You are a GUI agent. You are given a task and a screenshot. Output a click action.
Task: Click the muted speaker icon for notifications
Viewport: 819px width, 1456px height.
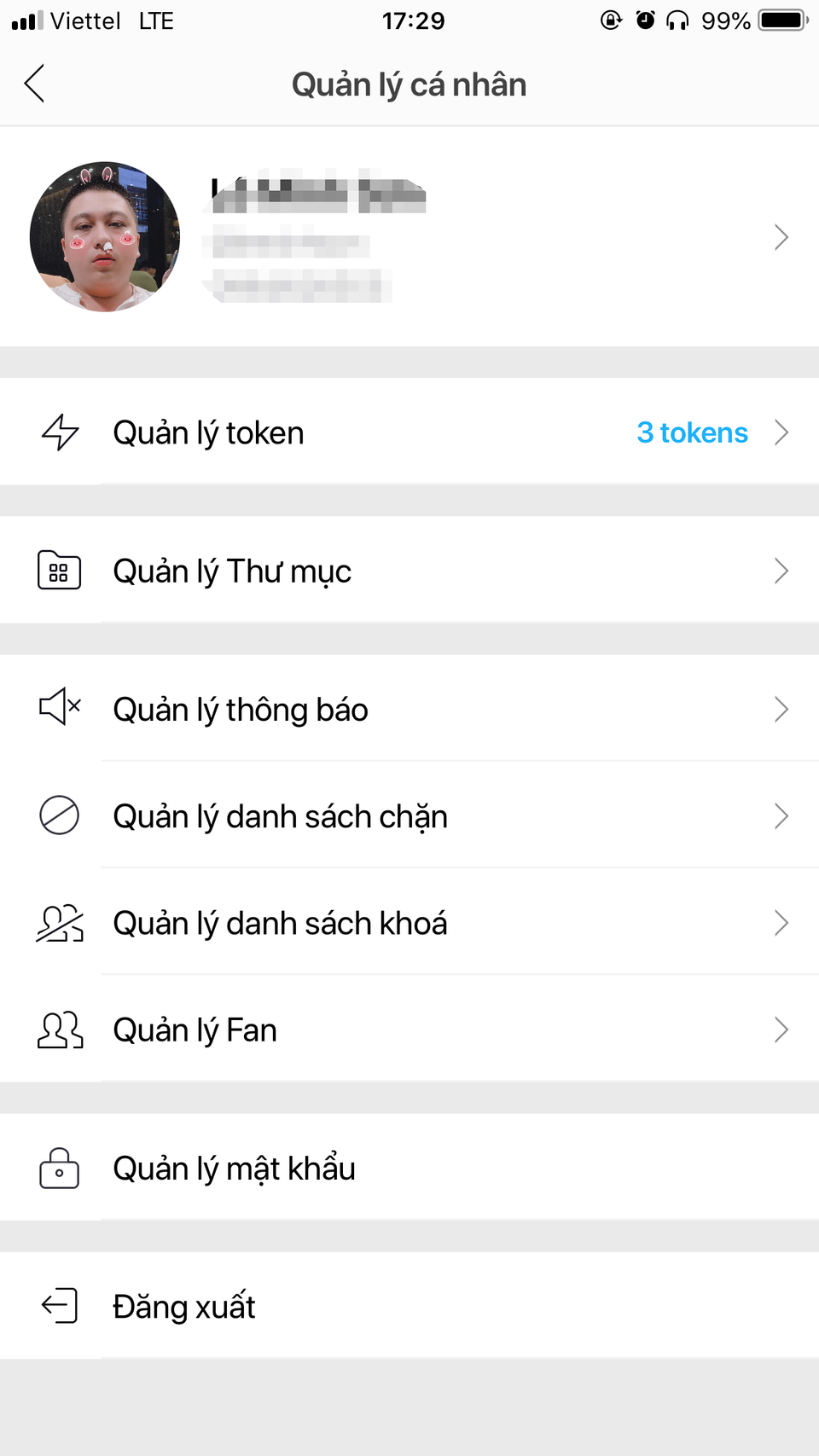pyautogui.click(x=59, y=709)
